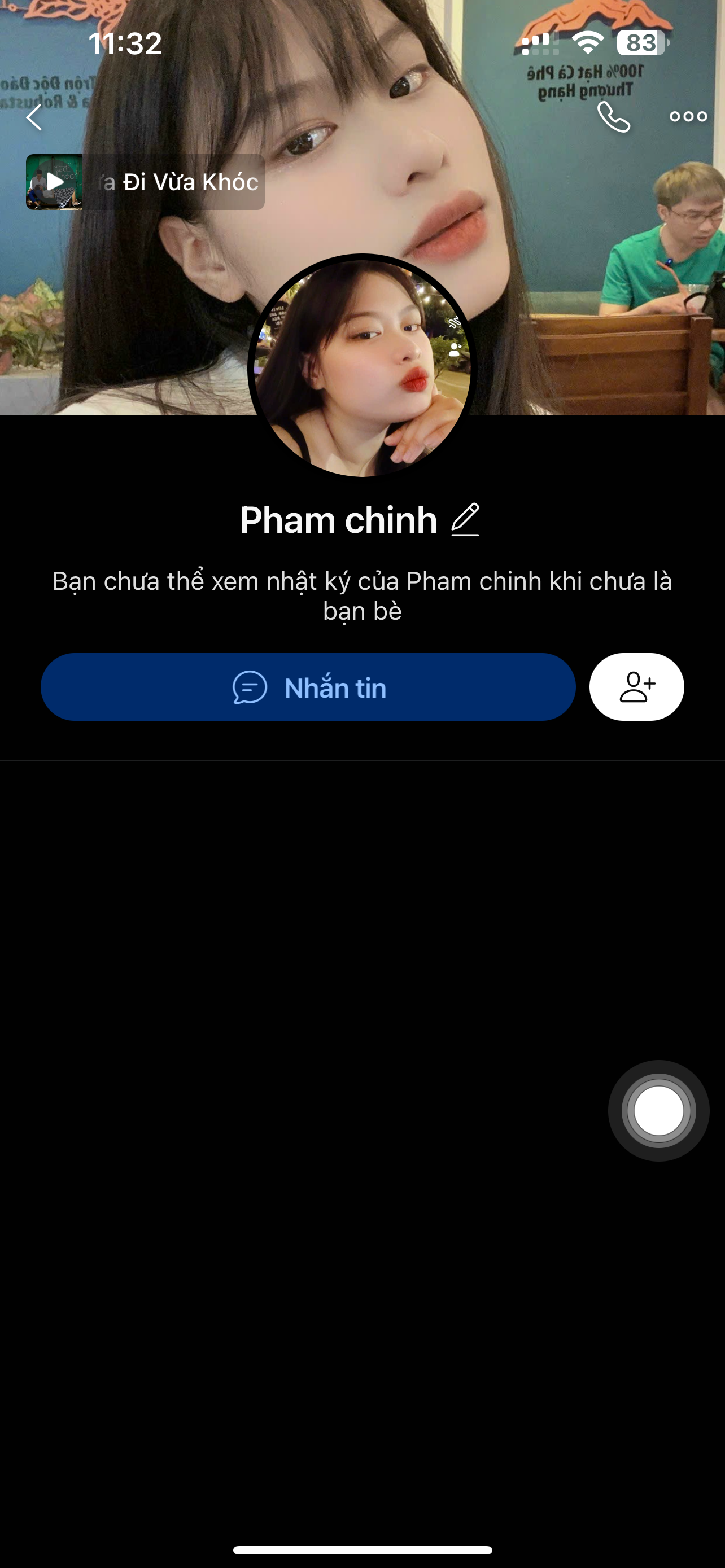725x1568 pixels.
Task: Go back using the arrow
Action: tap(34, 117)
